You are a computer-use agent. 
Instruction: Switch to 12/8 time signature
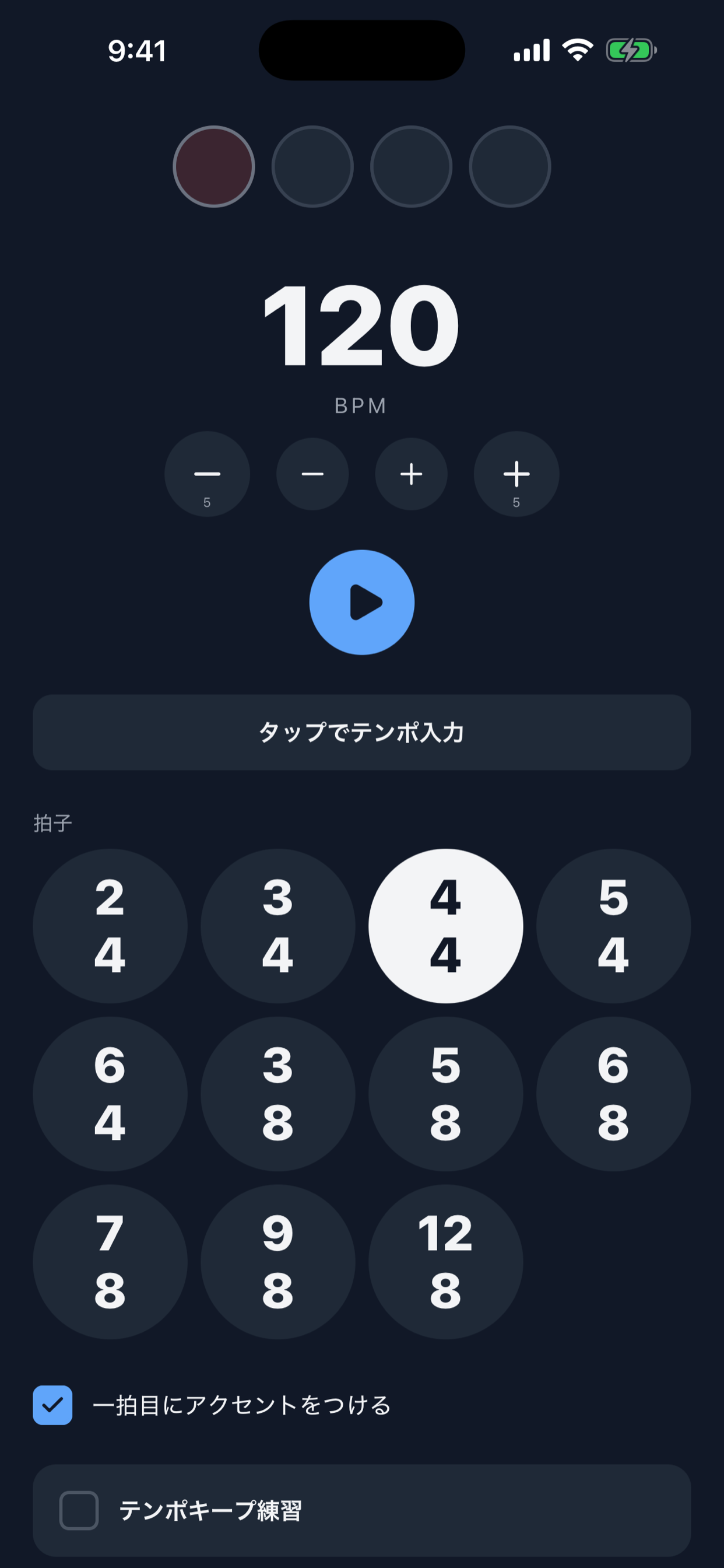(x=446, y=1262)
